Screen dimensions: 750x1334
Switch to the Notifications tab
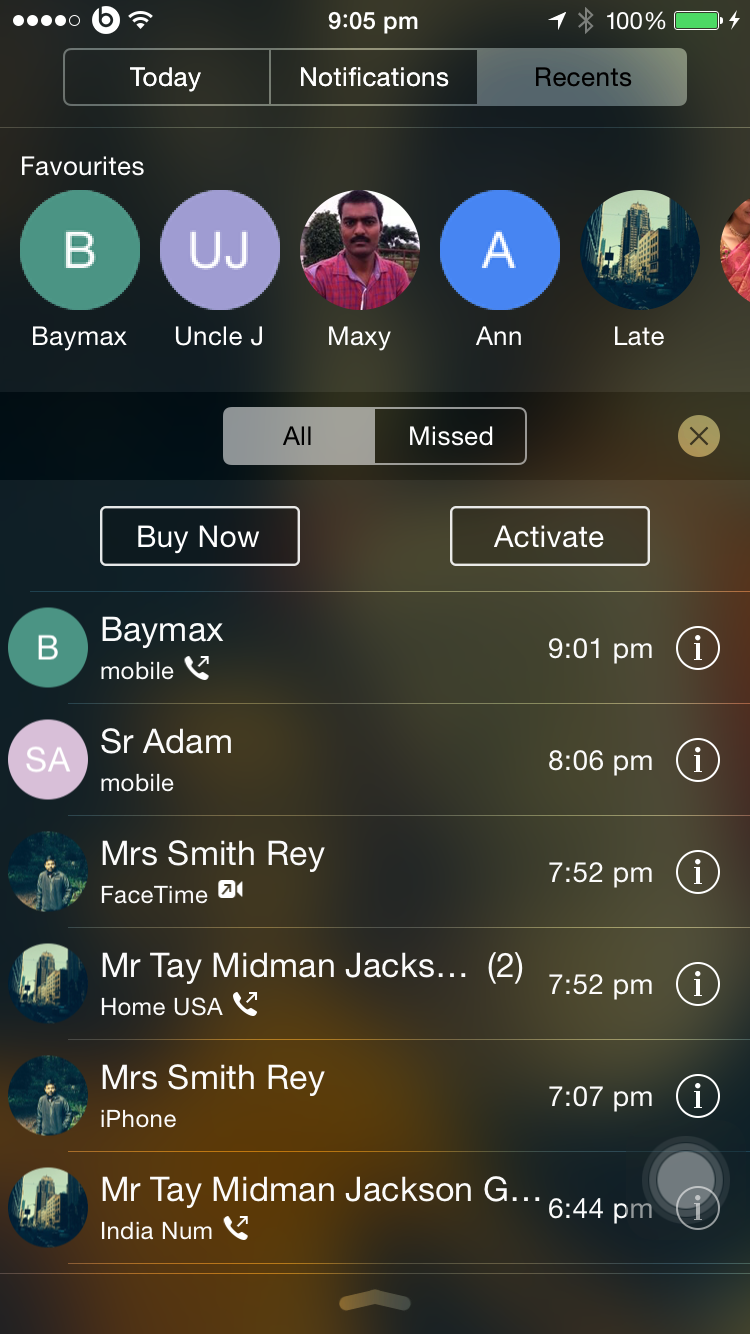coord(374,77)
